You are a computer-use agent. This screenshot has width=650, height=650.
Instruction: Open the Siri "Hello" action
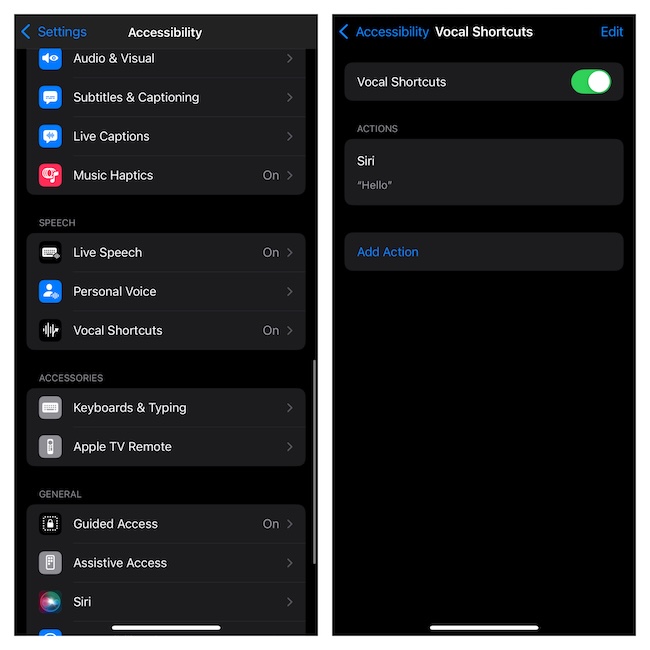click(483, 172)
